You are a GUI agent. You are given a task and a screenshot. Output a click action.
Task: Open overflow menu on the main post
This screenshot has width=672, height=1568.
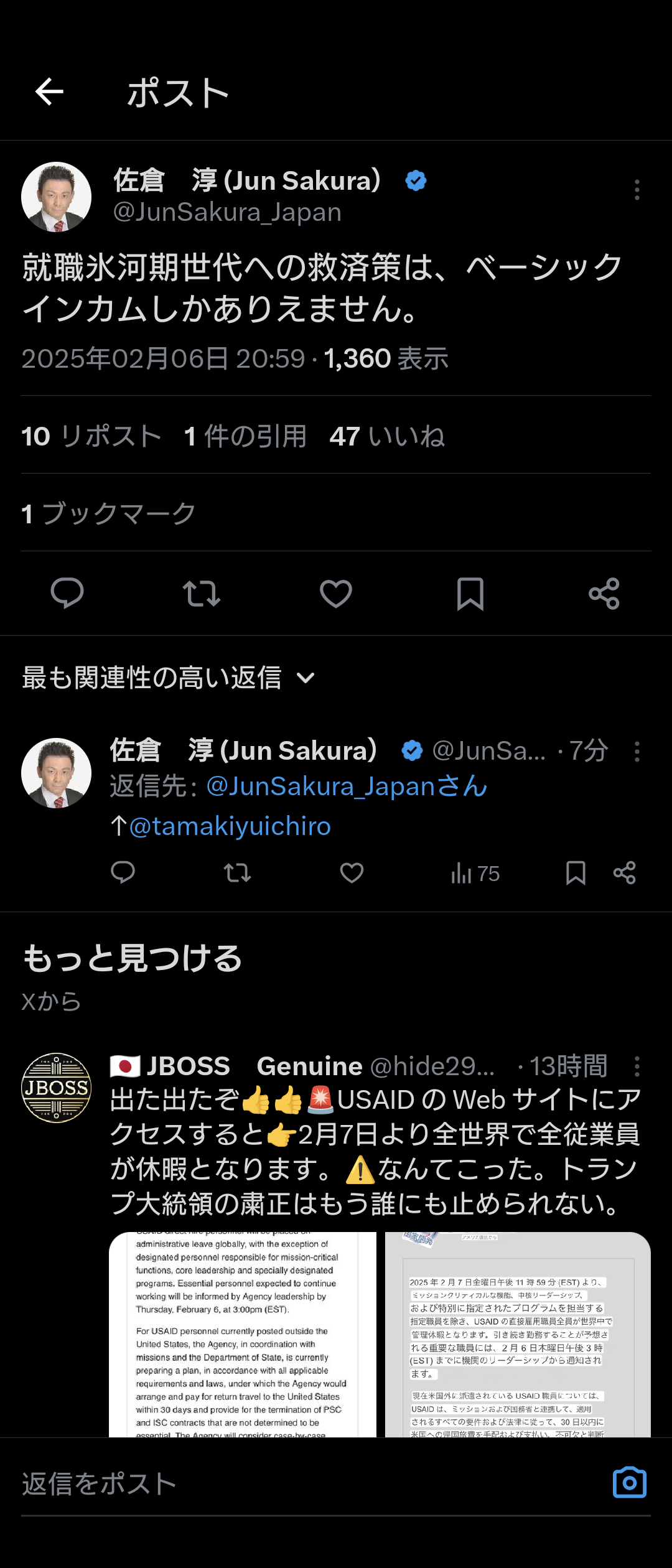coord(637,190)
